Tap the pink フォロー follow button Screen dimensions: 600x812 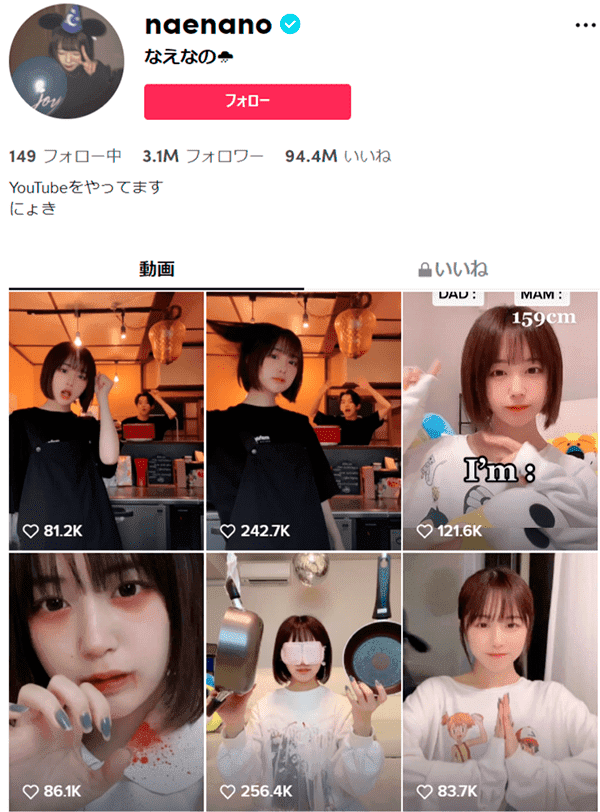point(247,102)
